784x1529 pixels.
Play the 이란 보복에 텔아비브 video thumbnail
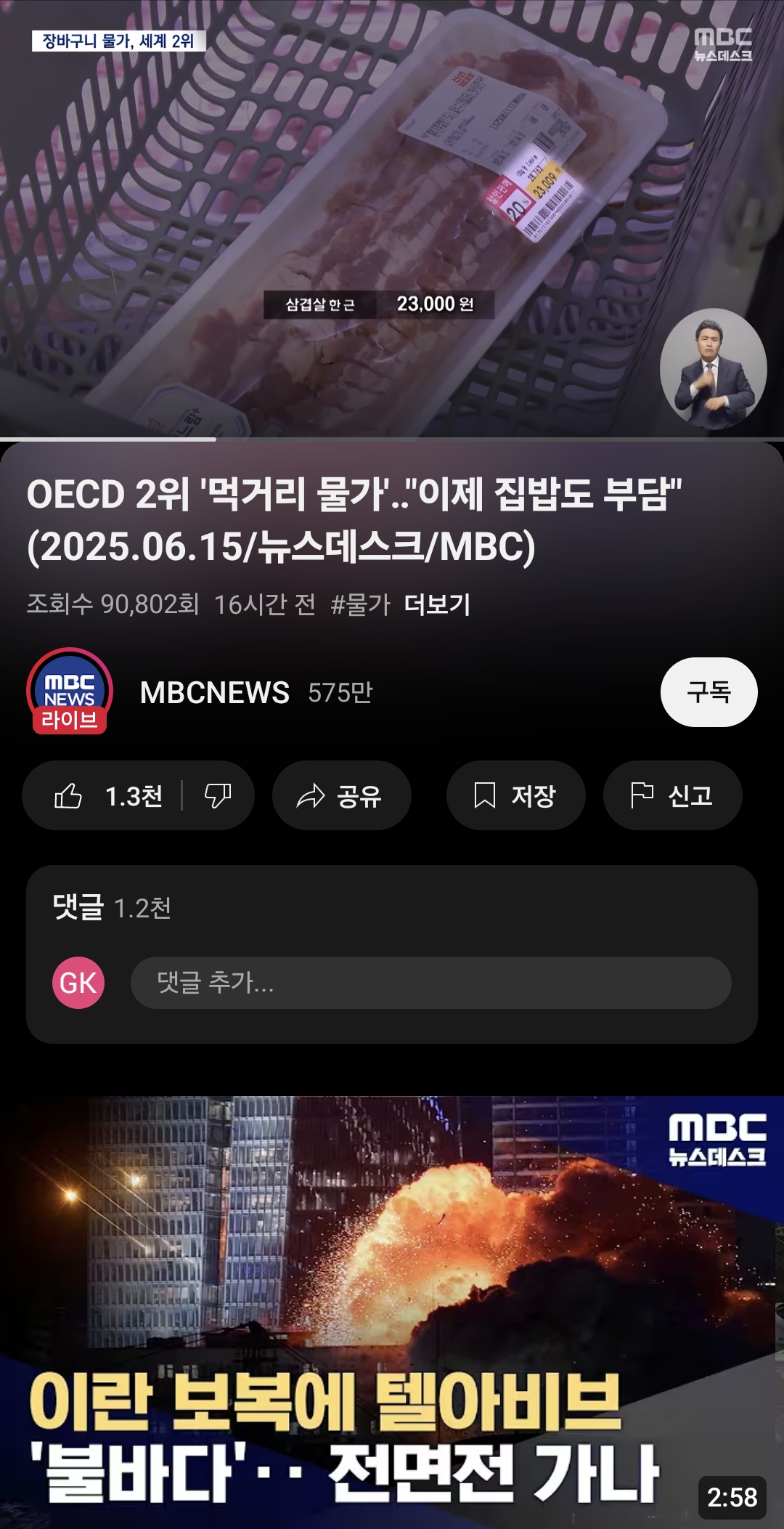[392, 1312]
